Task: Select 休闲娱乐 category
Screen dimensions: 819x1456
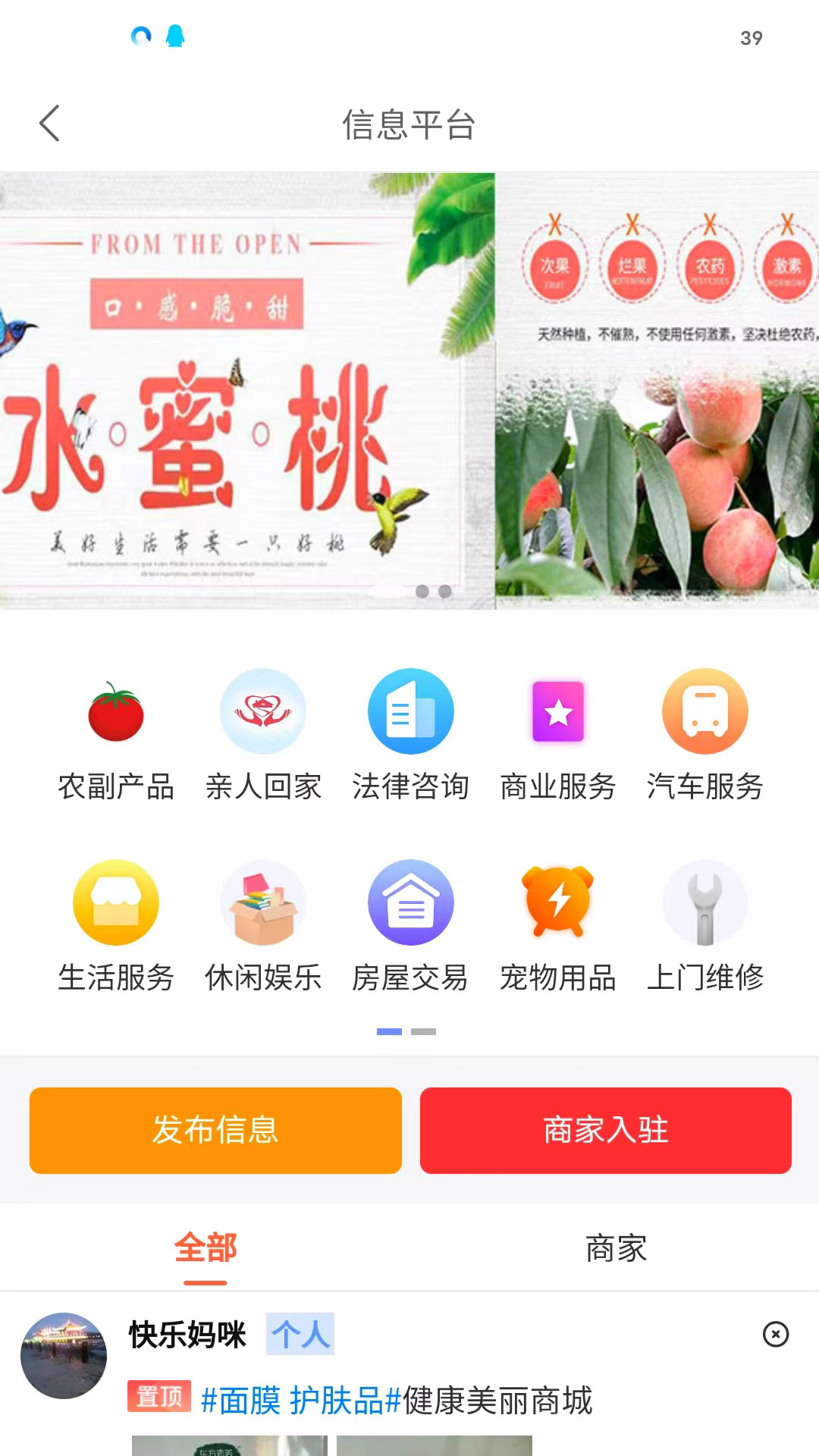Action: pyautogui.click(x=263, y=927)
